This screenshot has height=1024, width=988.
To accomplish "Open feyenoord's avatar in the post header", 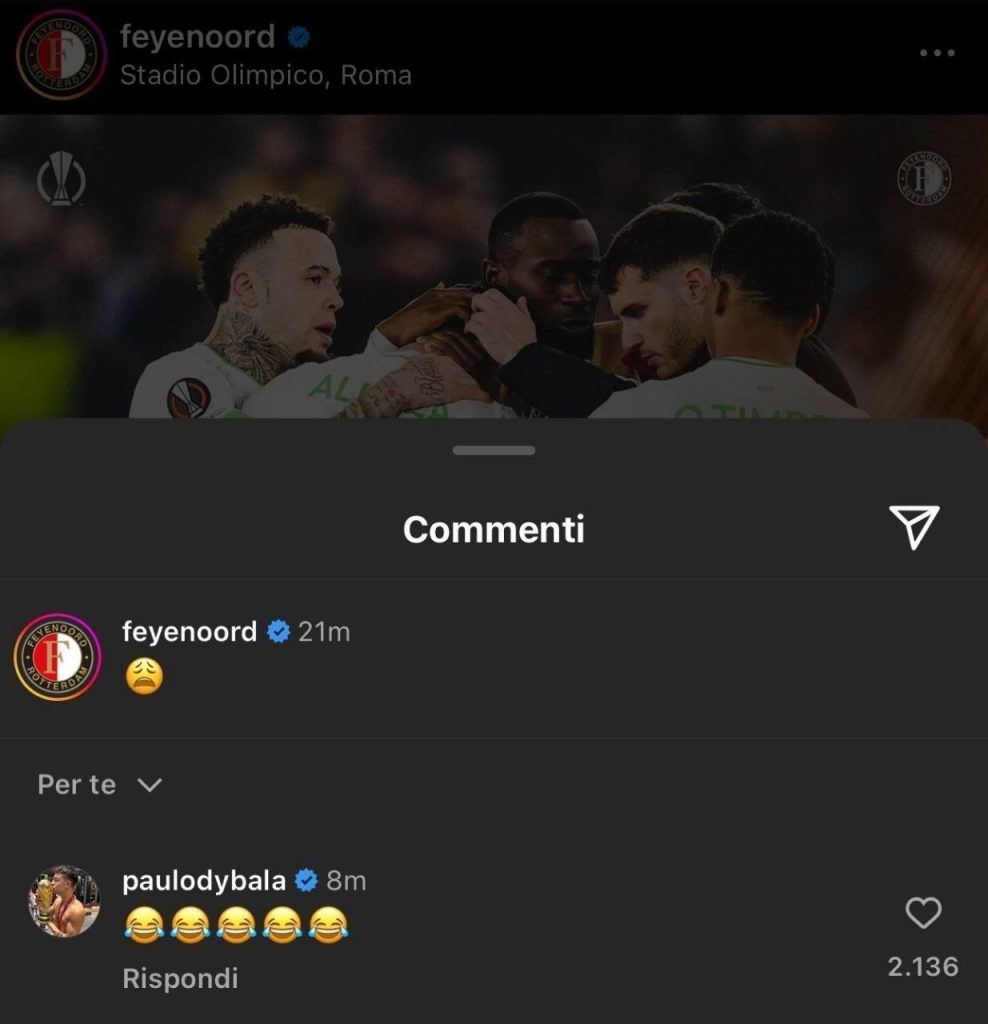I will [61, 55].
